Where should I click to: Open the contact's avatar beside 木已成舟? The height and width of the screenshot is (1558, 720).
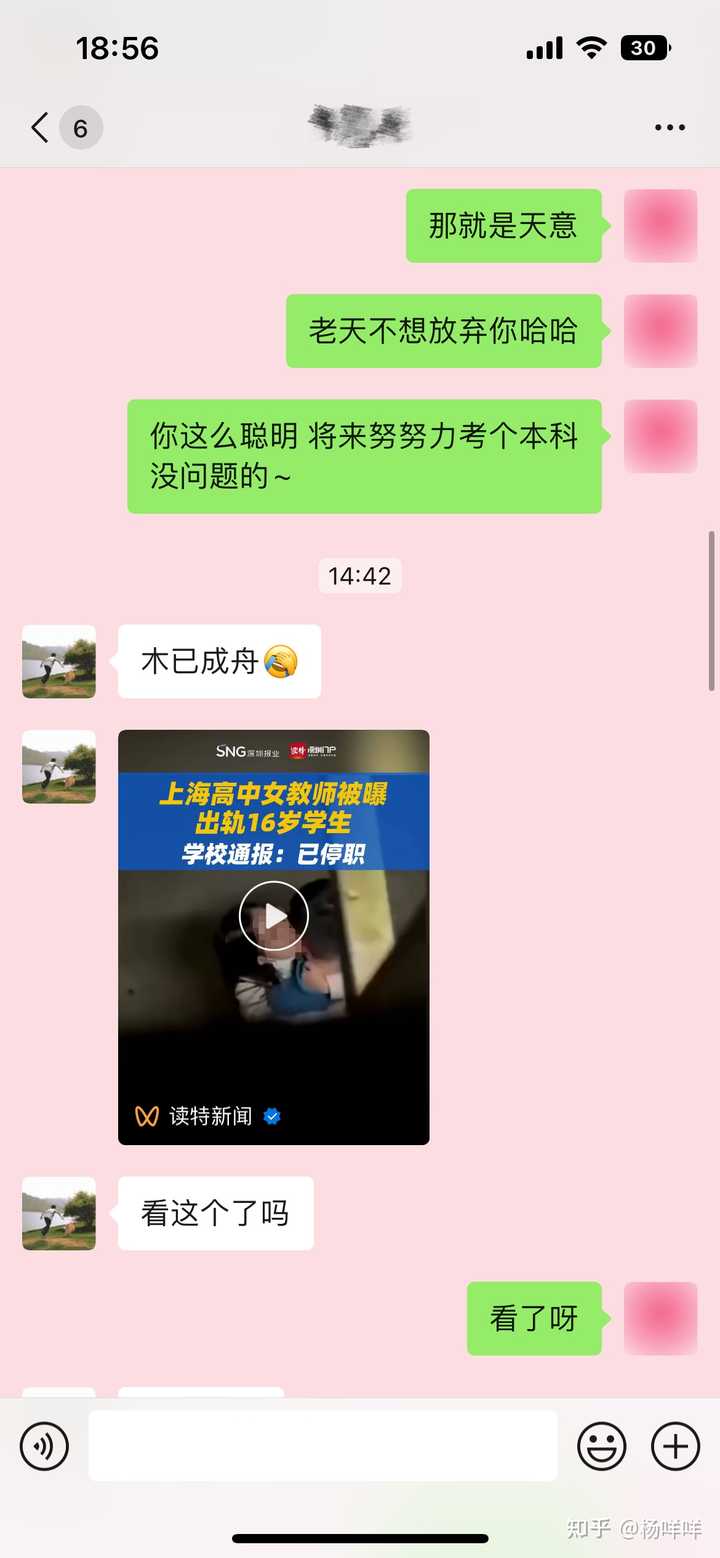(59, 662)
